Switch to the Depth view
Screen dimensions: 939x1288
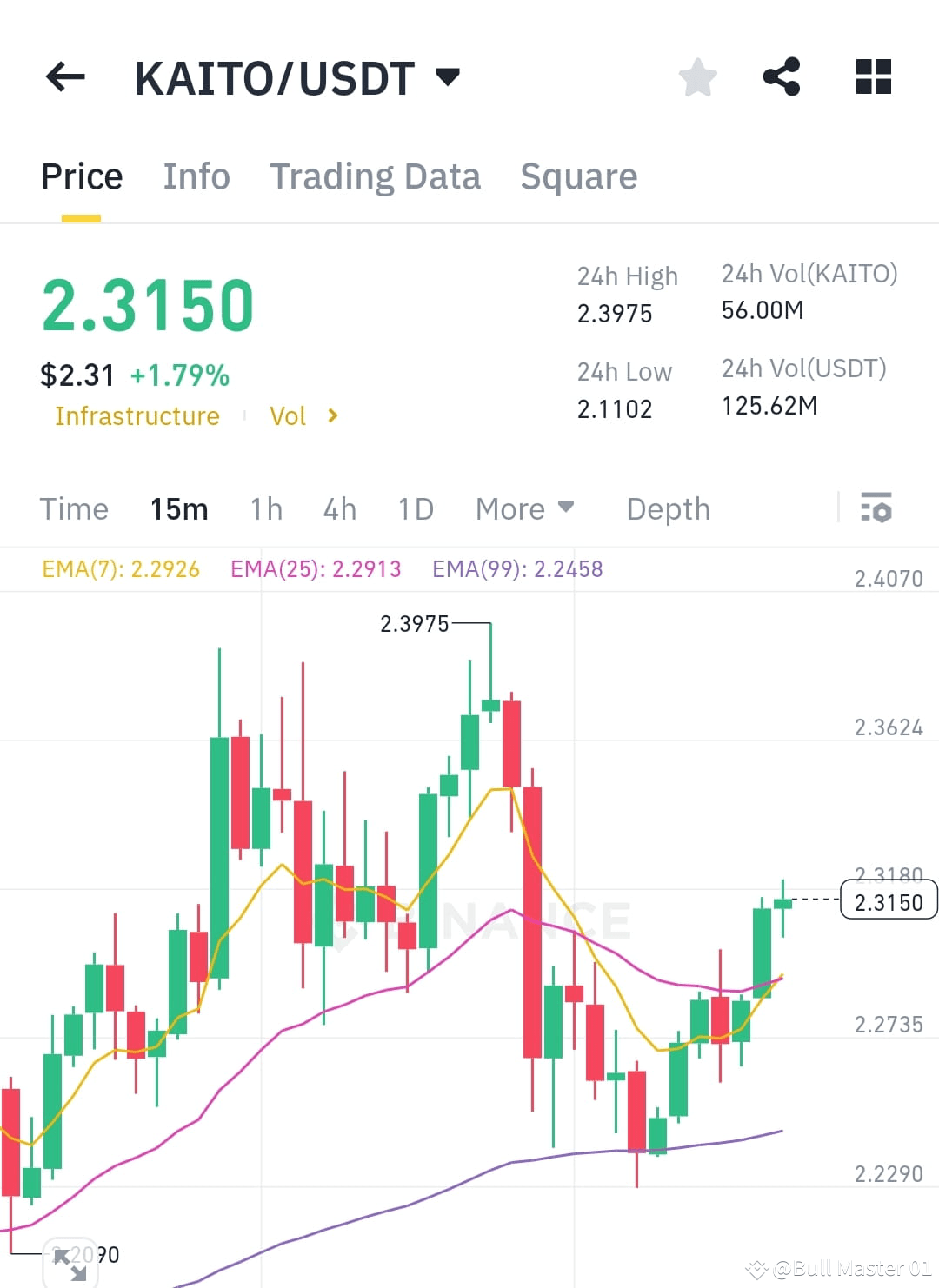668,508
